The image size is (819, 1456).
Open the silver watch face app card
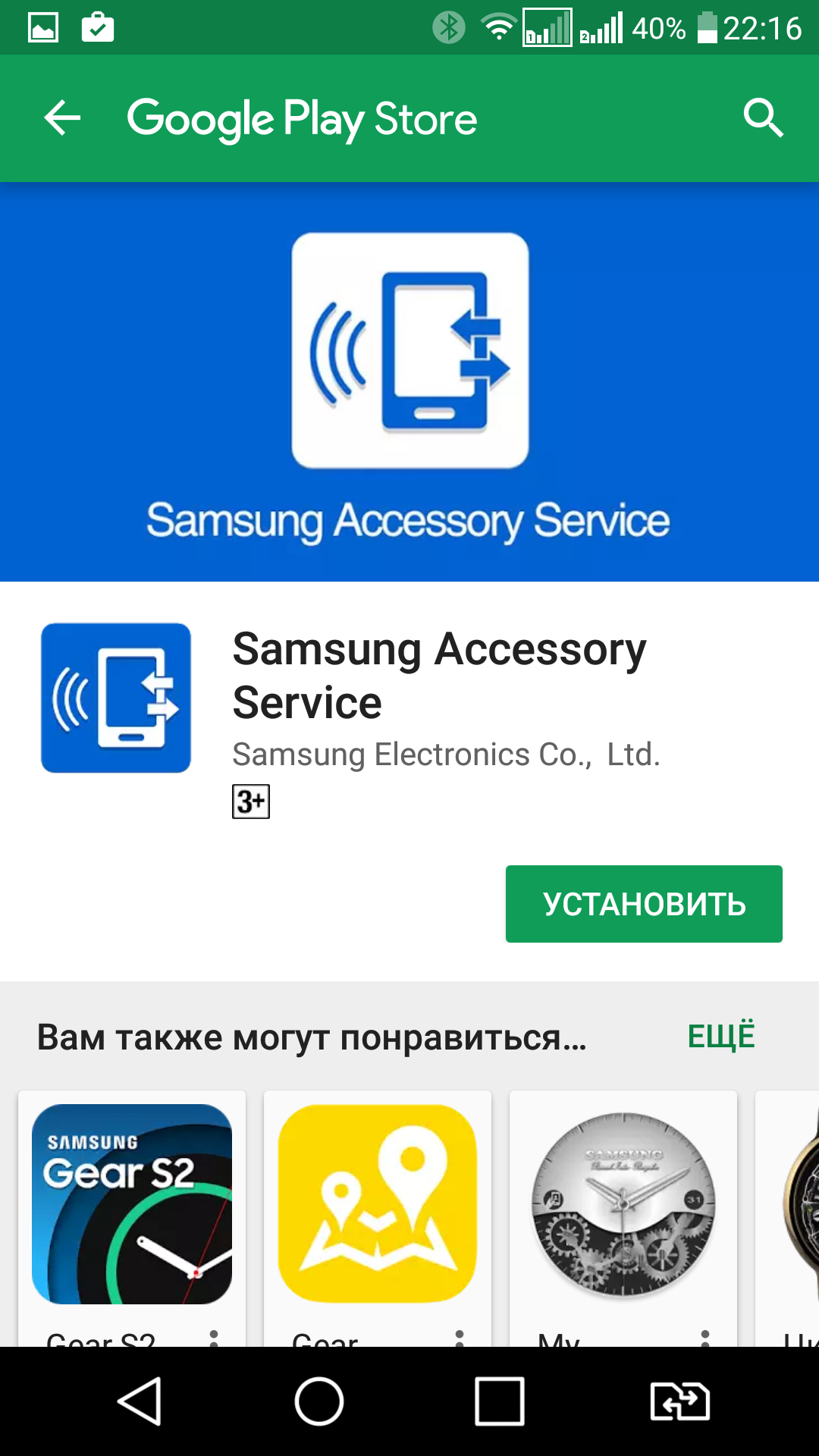(x=623, y=1204)
